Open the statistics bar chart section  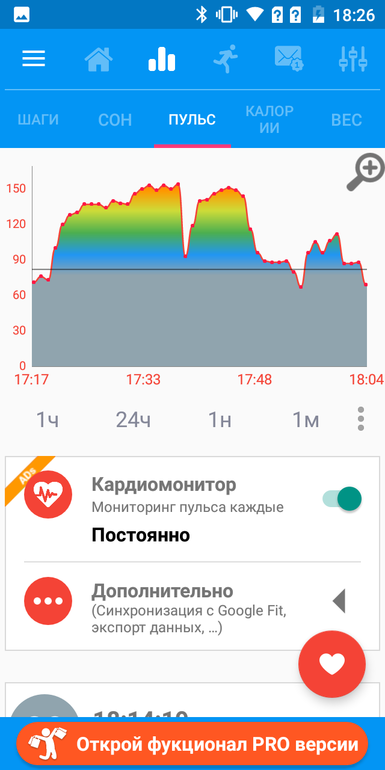pyautogui.click(x=162, y=59)
